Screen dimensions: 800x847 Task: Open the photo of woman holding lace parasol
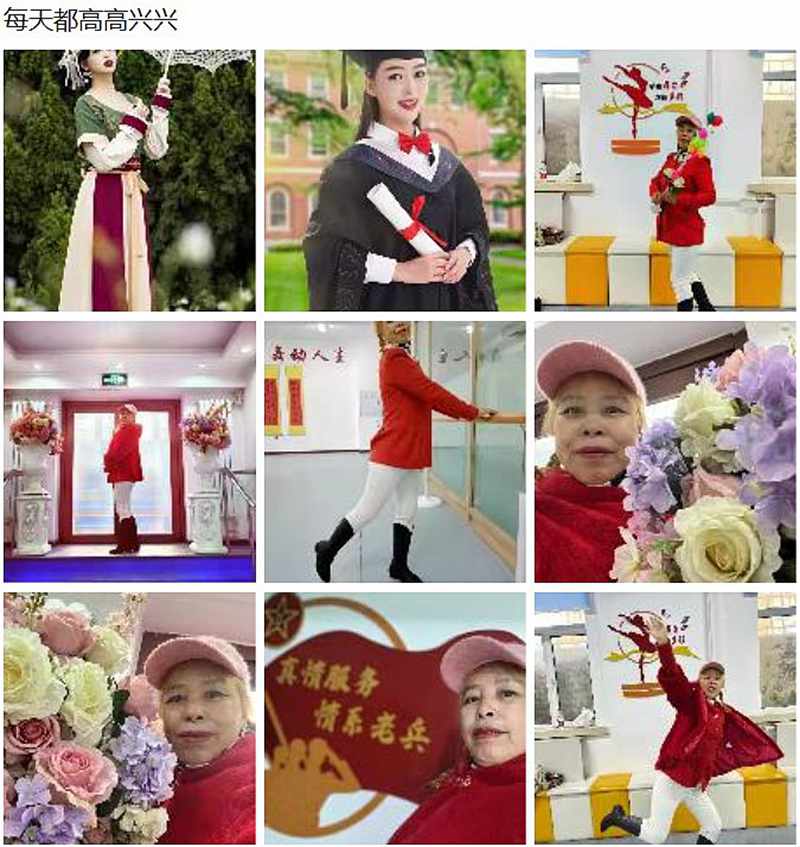pos(129,180)
